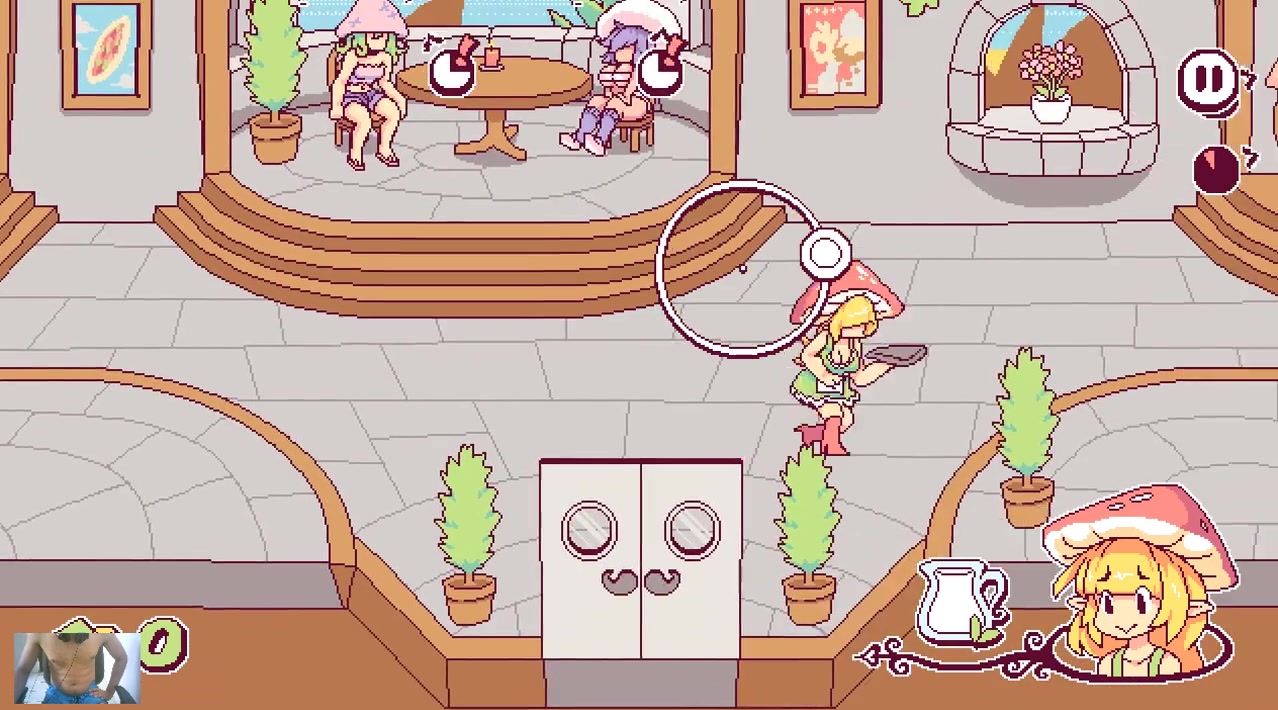Select the water pitcher item
Screen dimensions: 1278x710
click(x=959, y=600)
